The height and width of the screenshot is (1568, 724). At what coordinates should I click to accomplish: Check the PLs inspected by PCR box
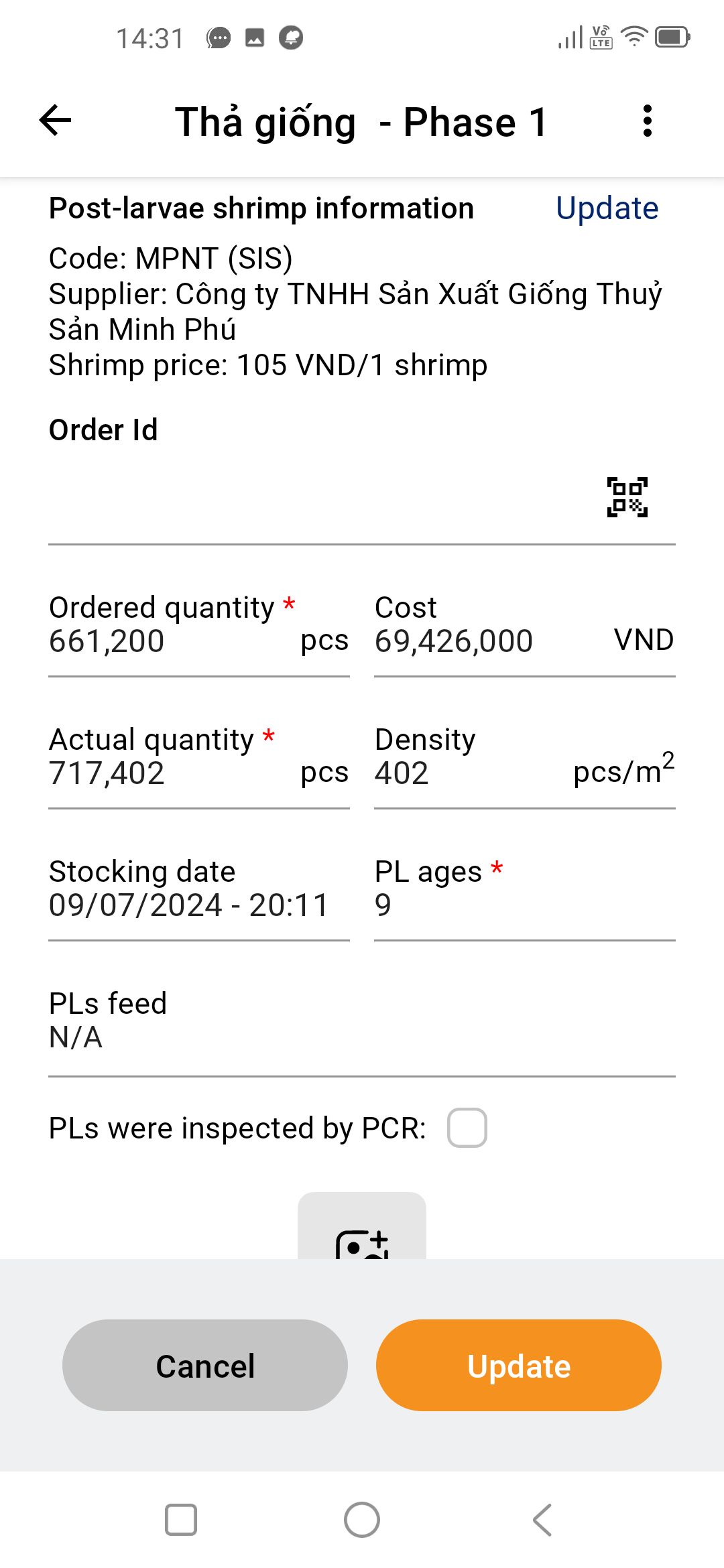coord(467,1128)
